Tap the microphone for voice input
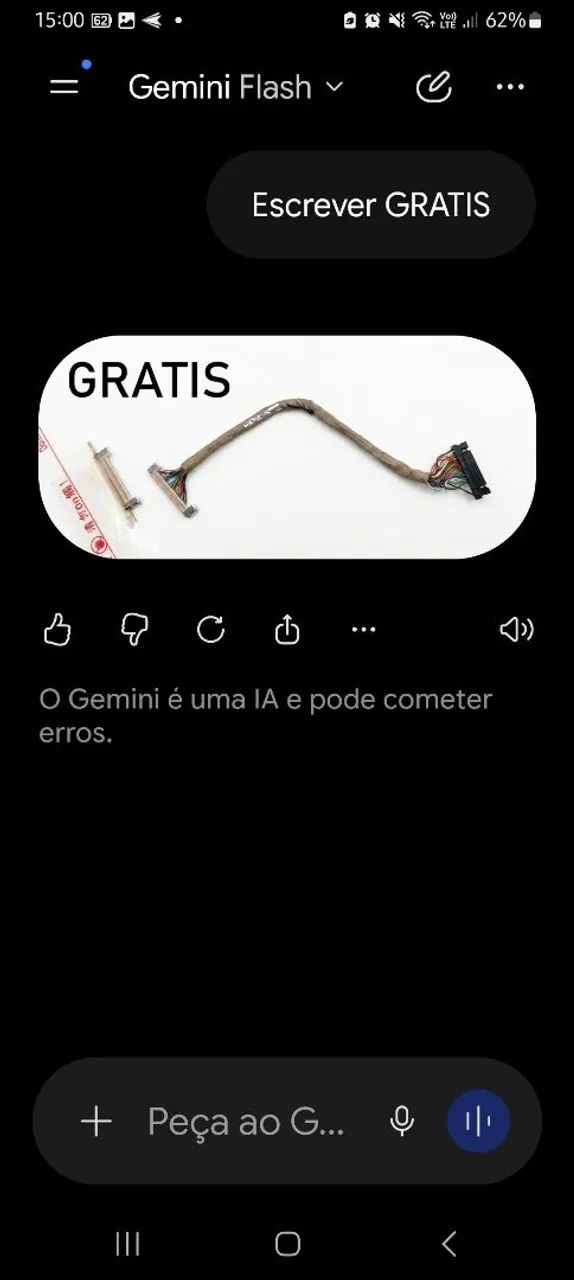574x1280 pixels. tap(402, 1121)
